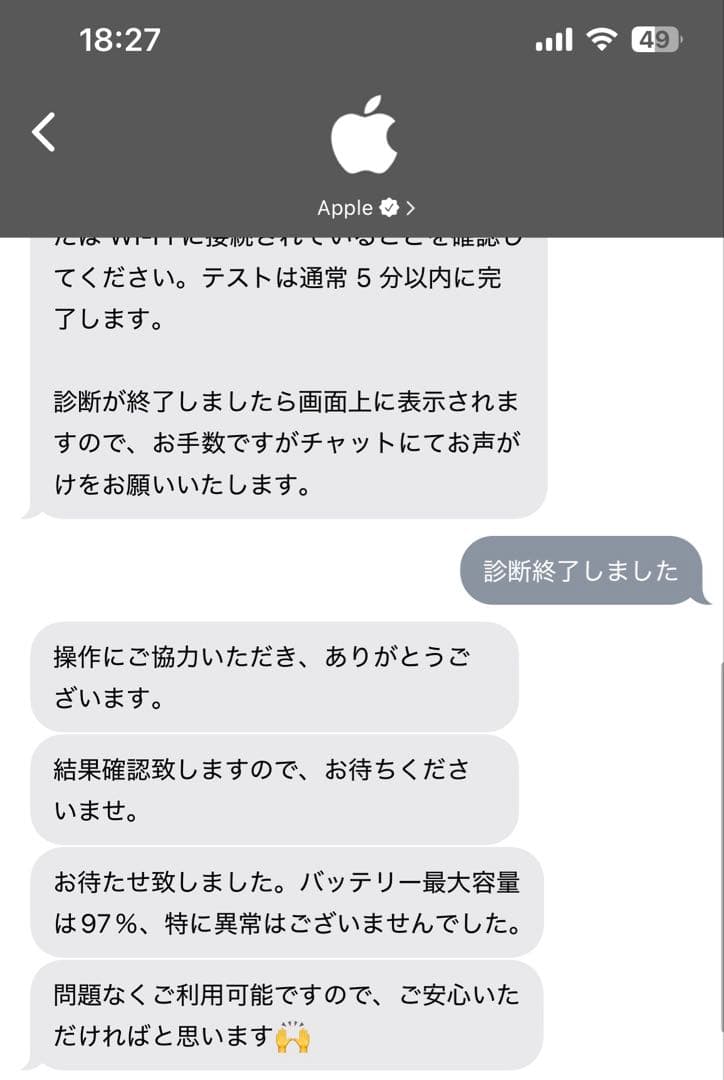
Task: Tap the back arrow to collapse this conversation
Action: 42,131
